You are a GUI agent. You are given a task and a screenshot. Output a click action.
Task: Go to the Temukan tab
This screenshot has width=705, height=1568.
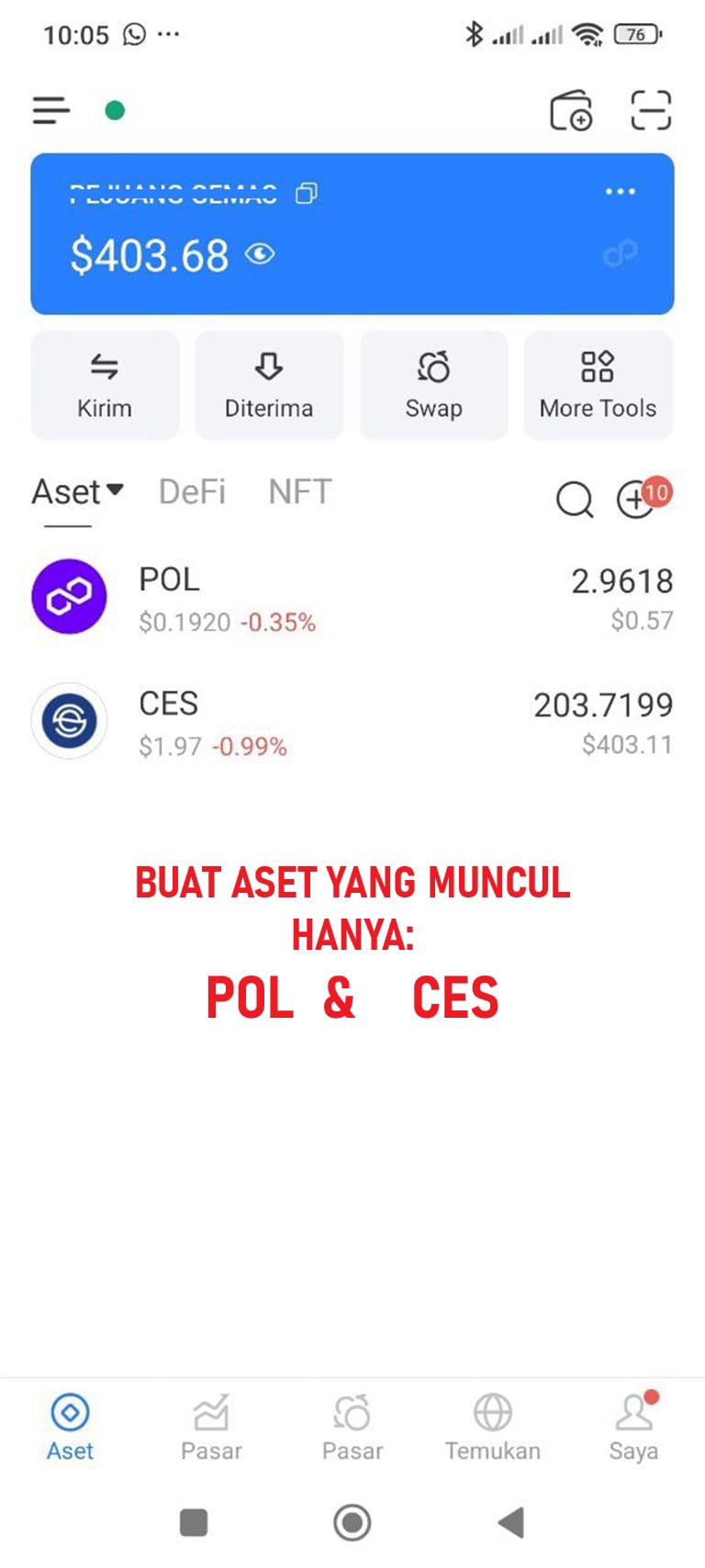pos(493,1426)
